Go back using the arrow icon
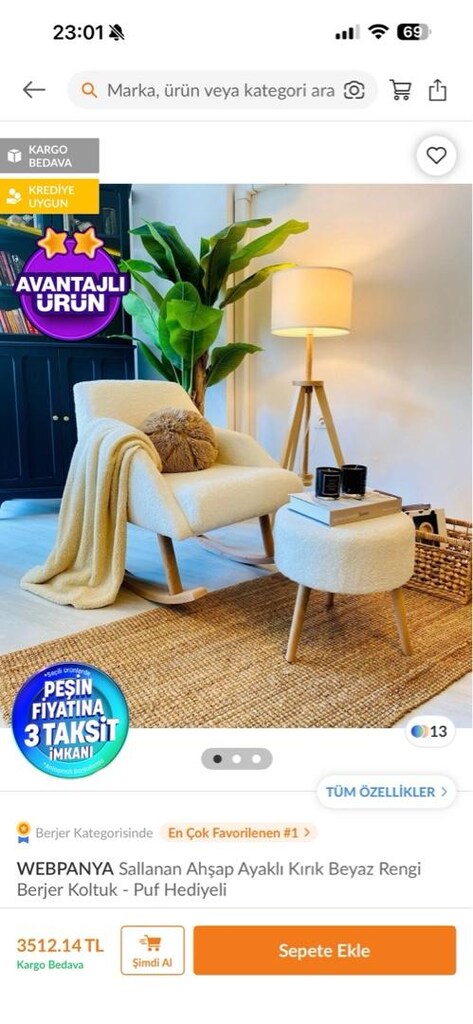Viewport: 473px width, 1024px height. coord(34,89)
